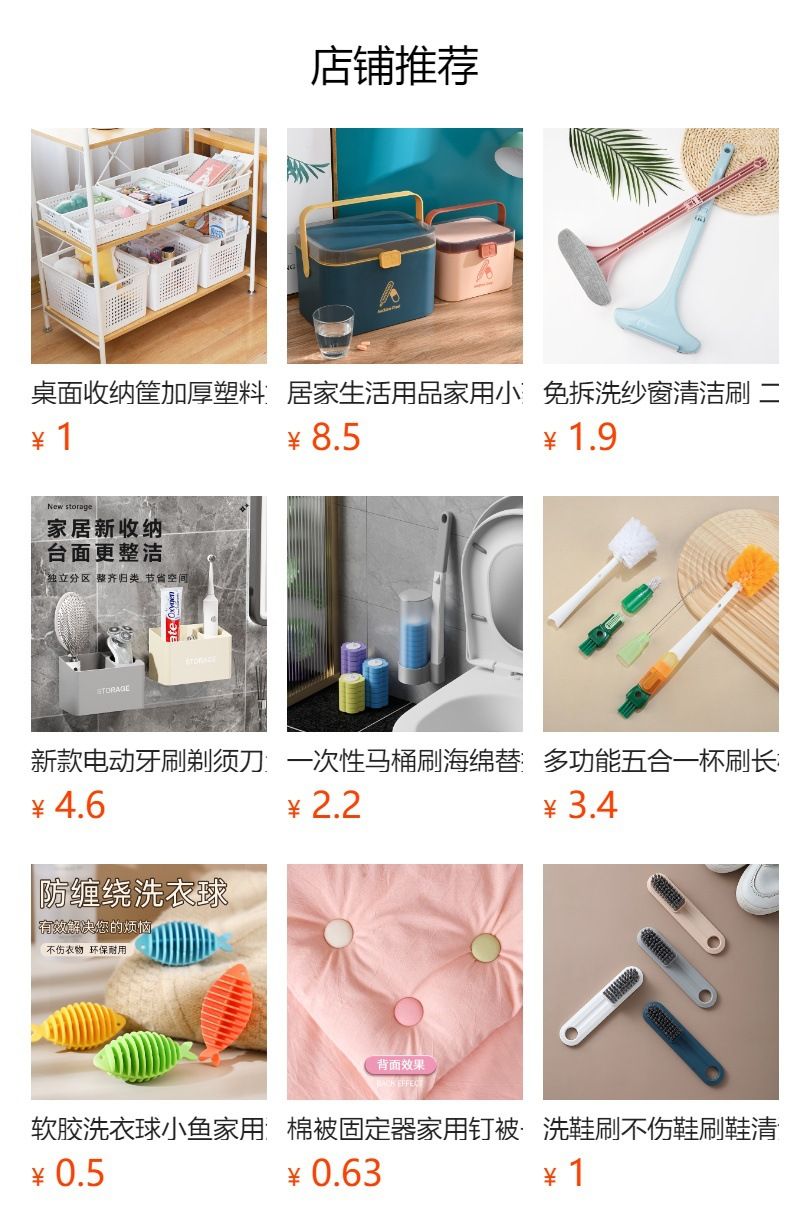Open the 洗鞋刷不伤鞋 shoe brush item

661,1028
